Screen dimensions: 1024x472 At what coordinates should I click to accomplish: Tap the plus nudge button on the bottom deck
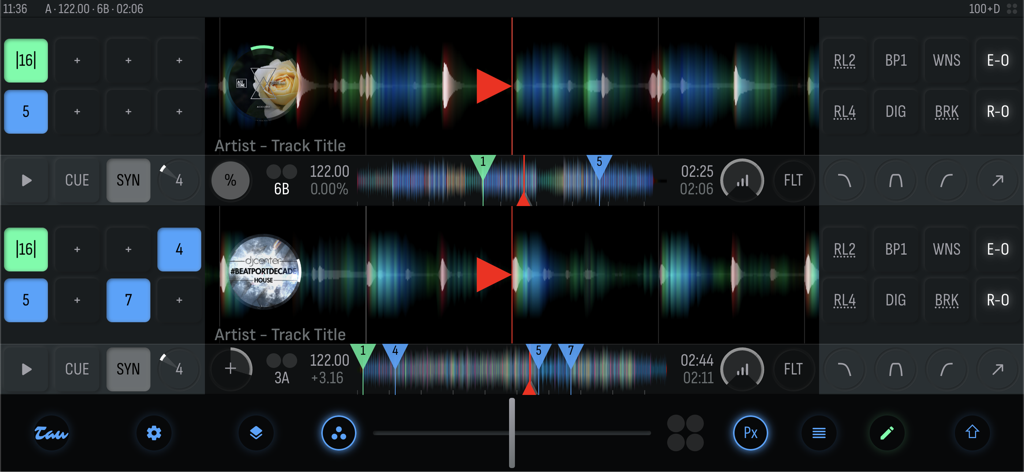[231, 369]
